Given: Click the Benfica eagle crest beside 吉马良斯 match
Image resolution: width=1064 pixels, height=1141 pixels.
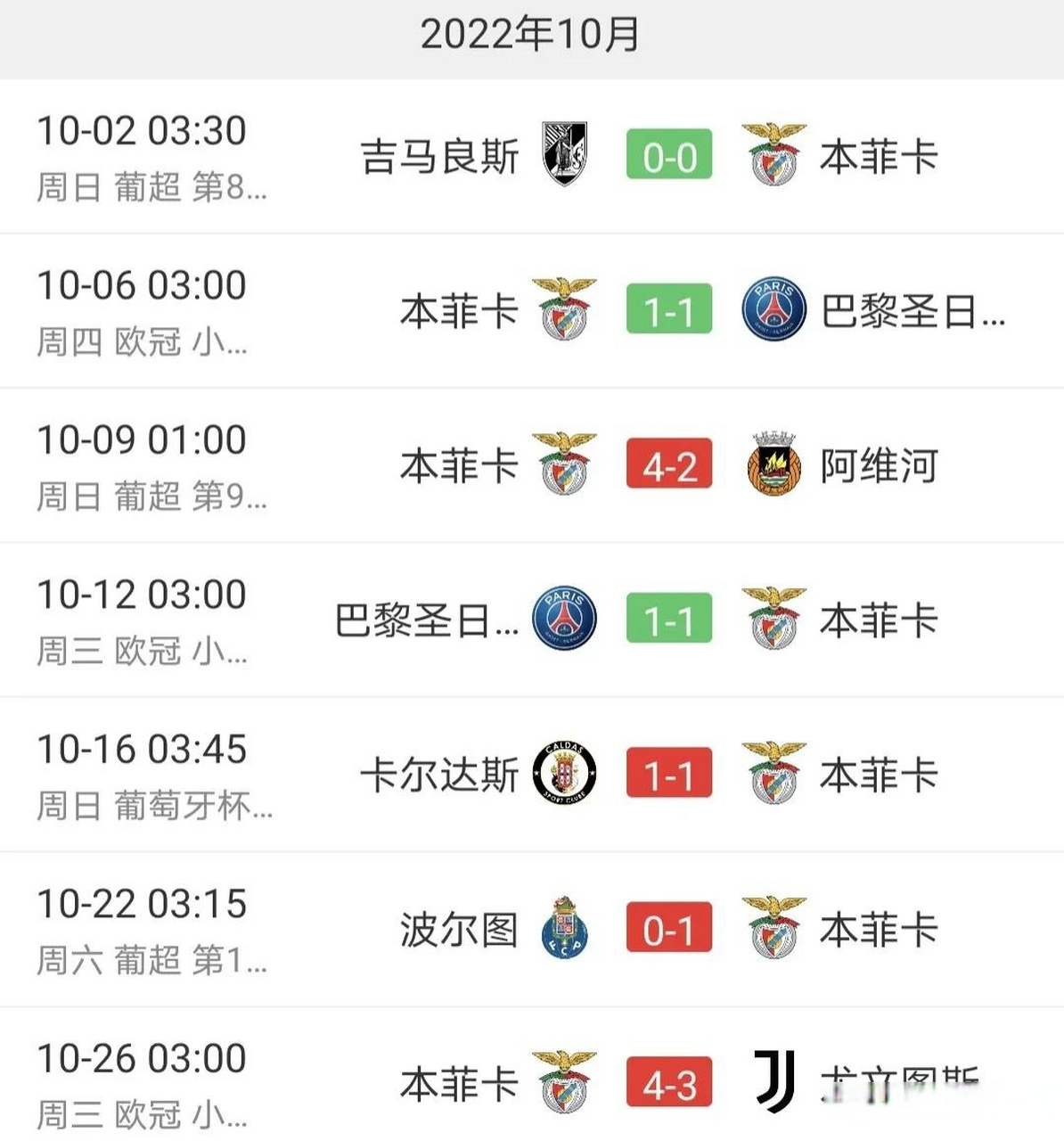Looking at the screenshot, I should (x=772, y=153).
